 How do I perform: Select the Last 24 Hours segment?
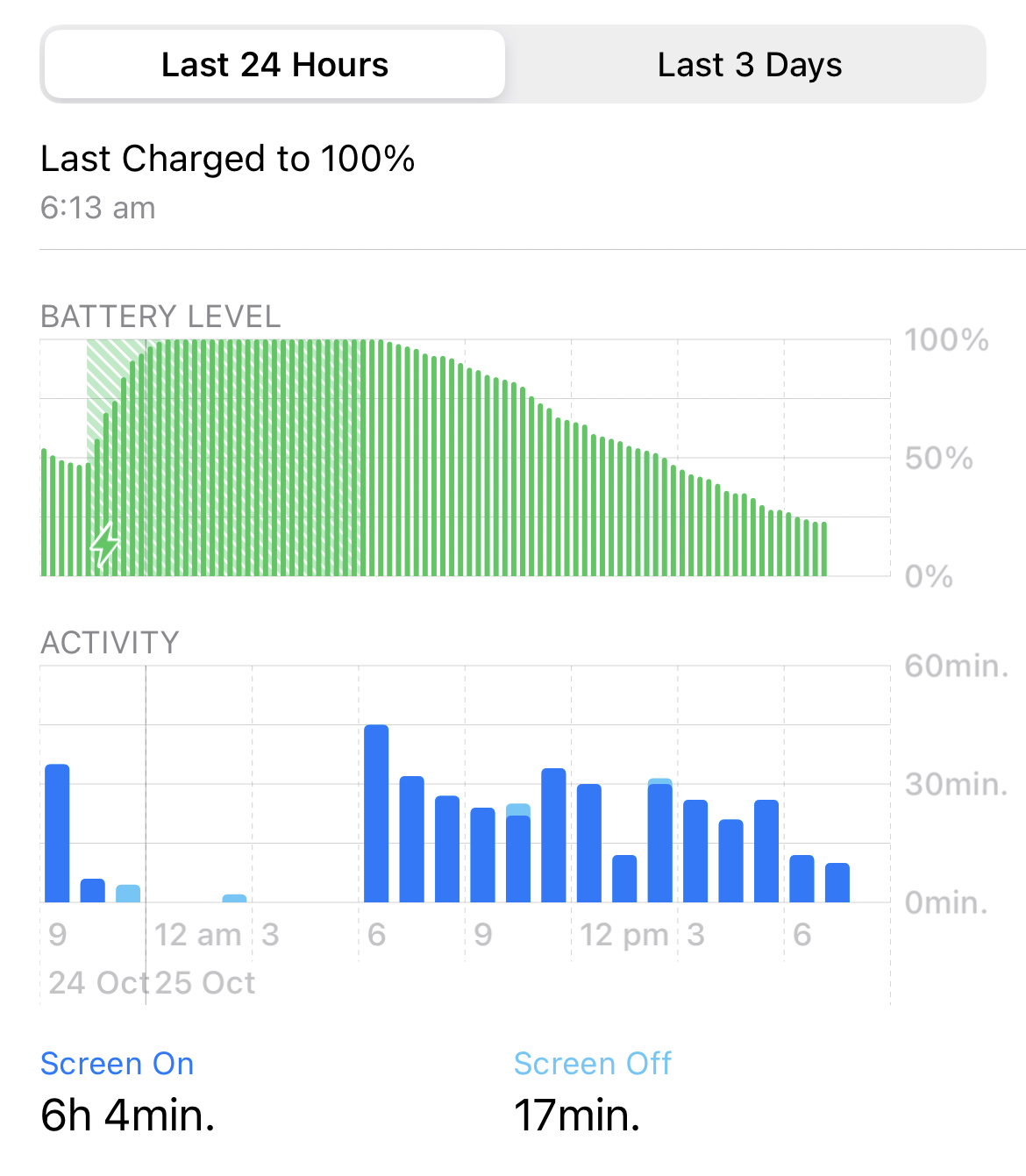coord(274,65)
